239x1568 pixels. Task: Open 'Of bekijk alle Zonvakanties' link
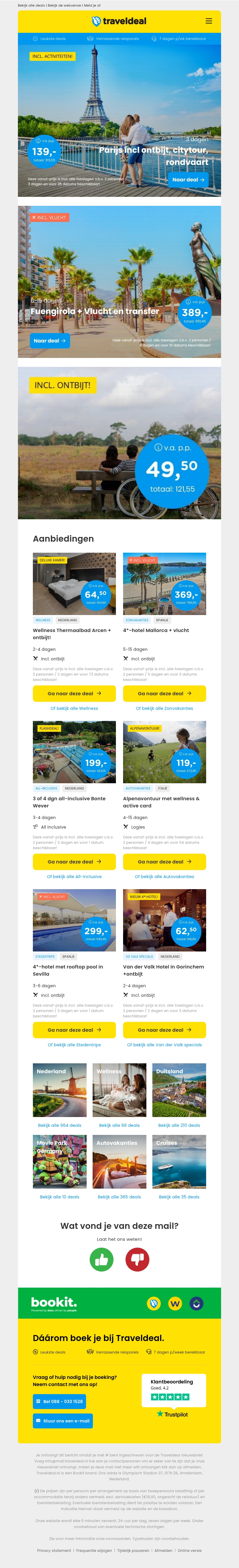[164, 708]
